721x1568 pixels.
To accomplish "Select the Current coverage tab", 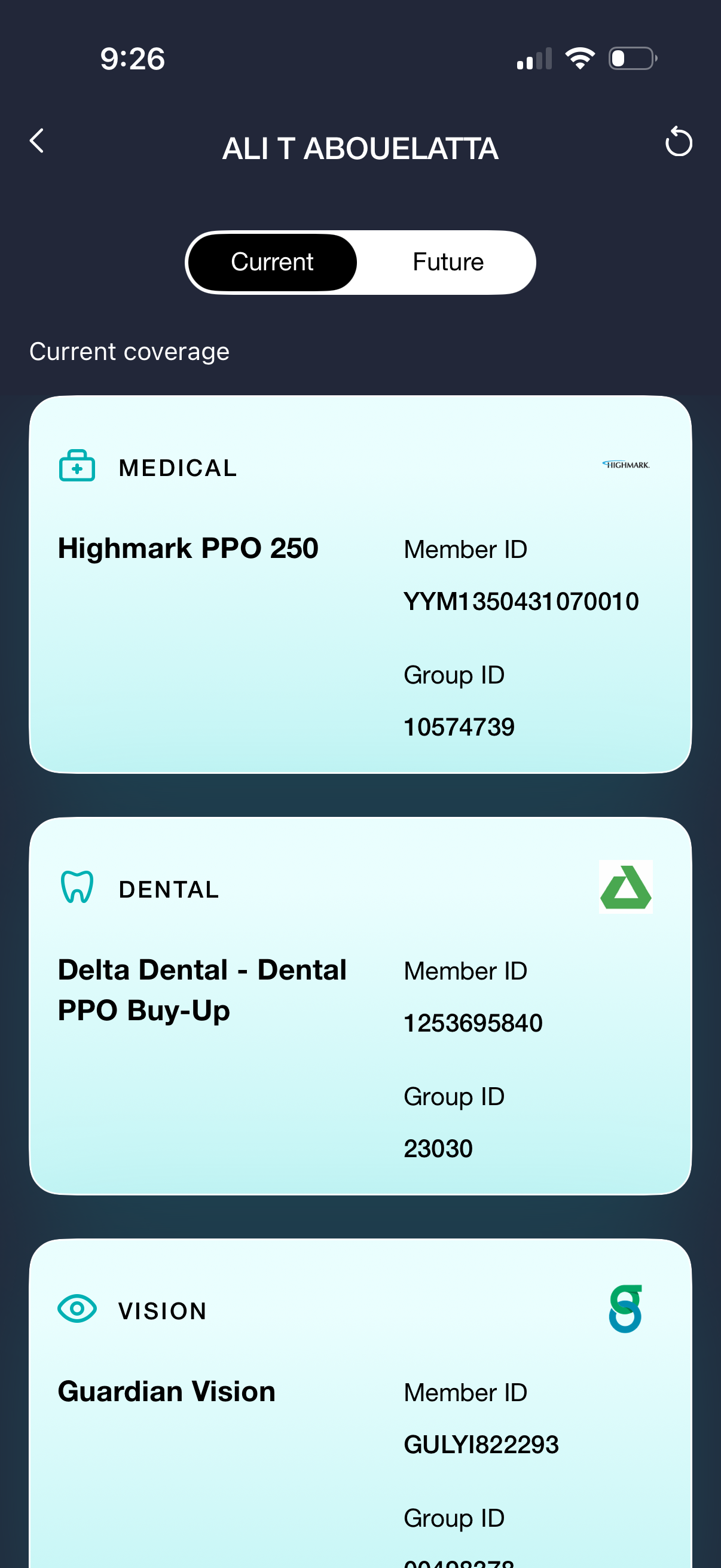I will [272, 262].
